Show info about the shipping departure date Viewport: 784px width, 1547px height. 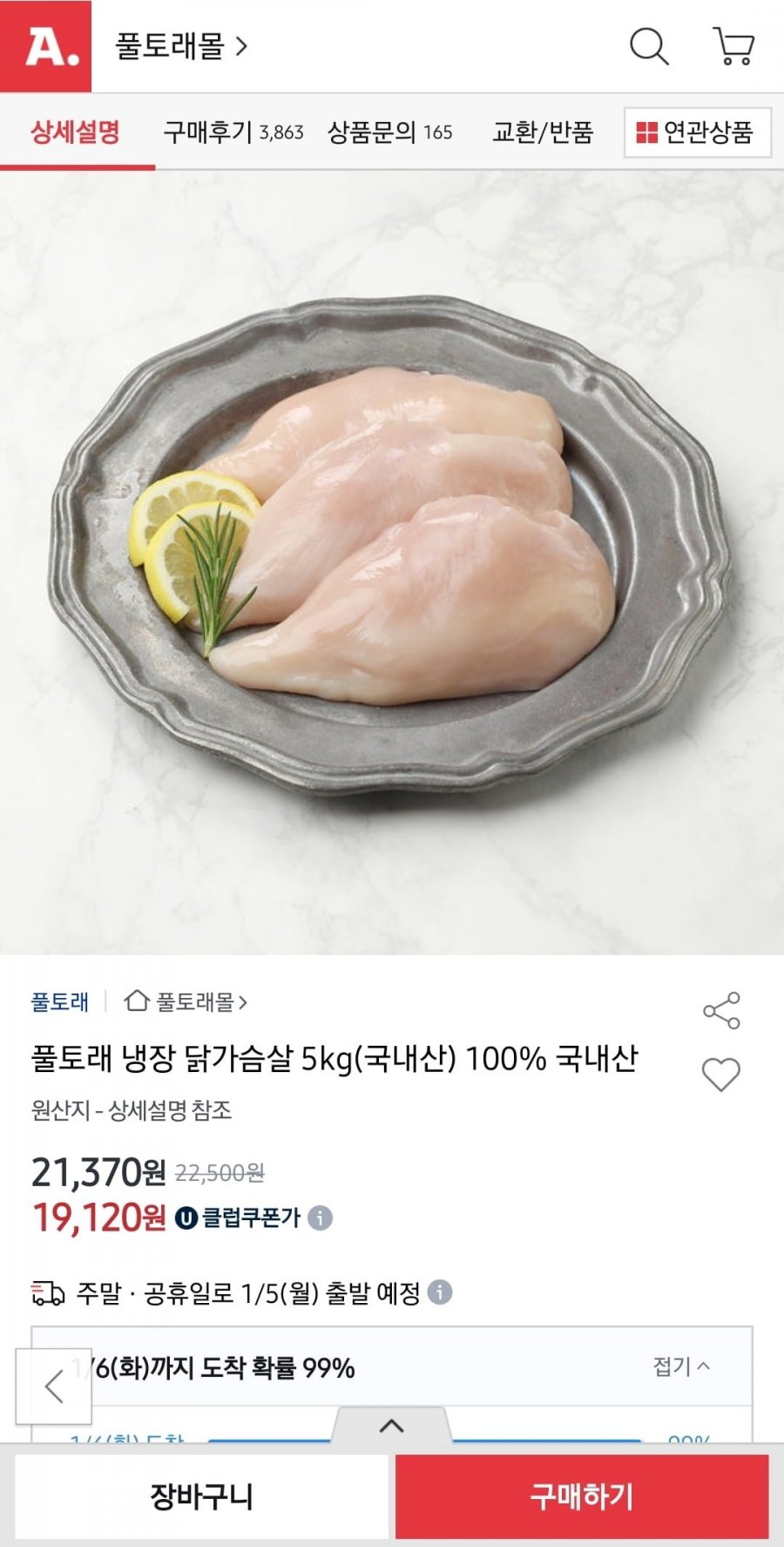pos(440,1293)
